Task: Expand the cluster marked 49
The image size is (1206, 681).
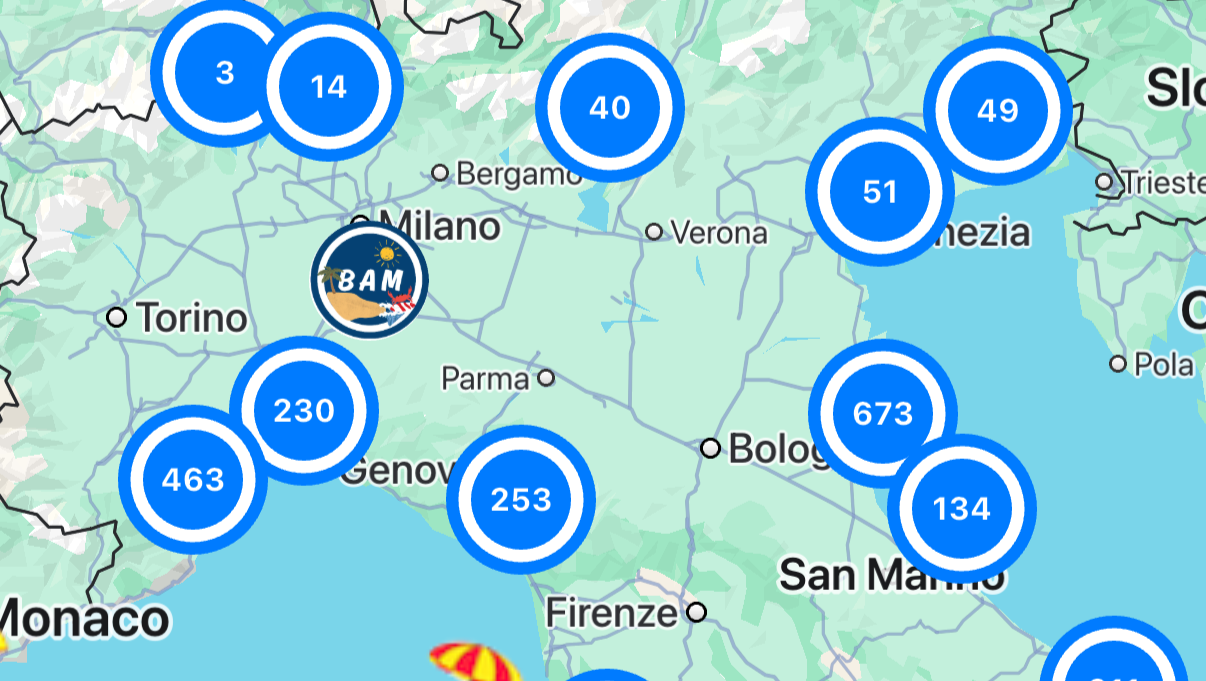Action: click(x=997, y=110)
